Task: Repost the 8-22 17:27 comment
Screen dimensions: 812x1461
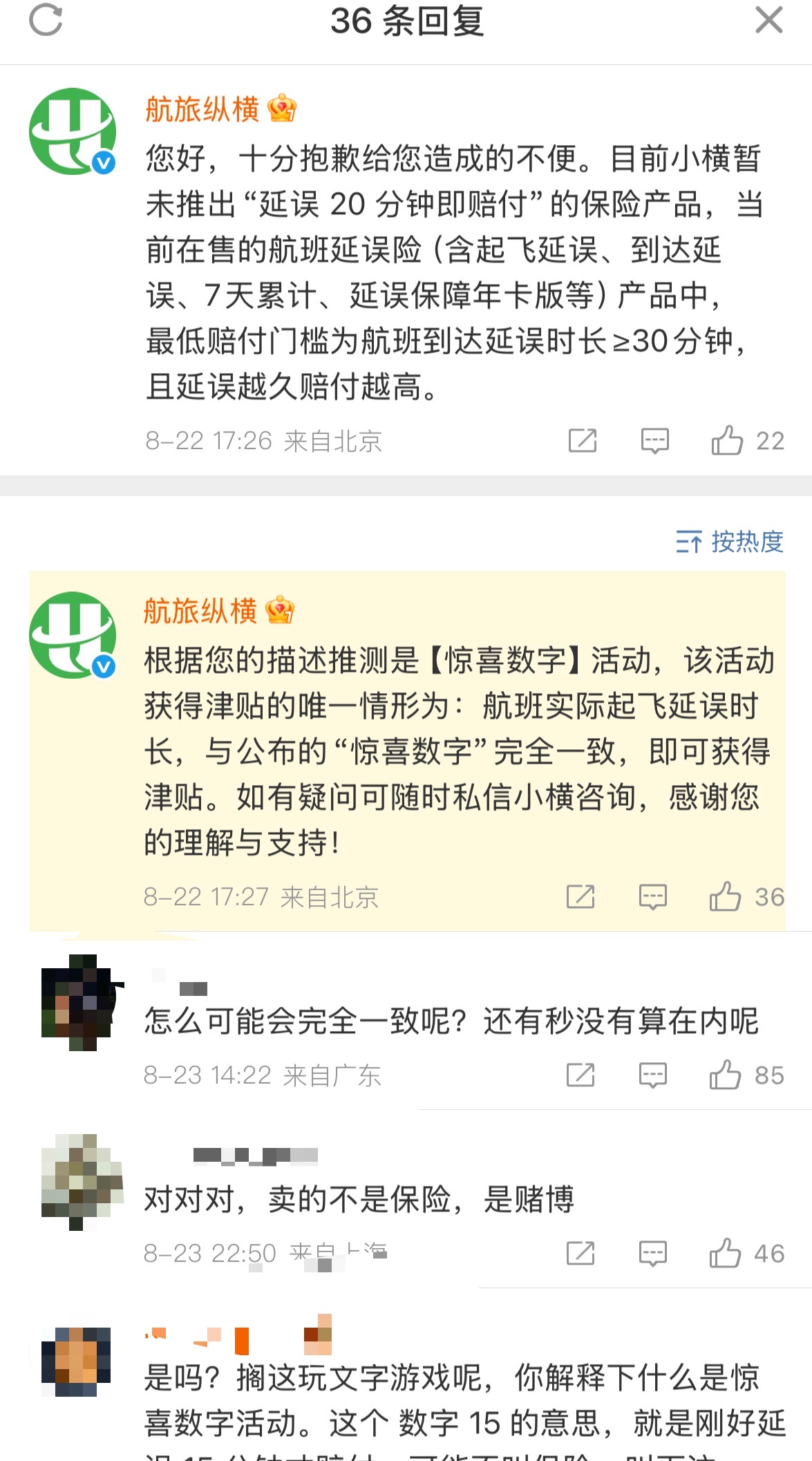Action: [x=580, y=896]
